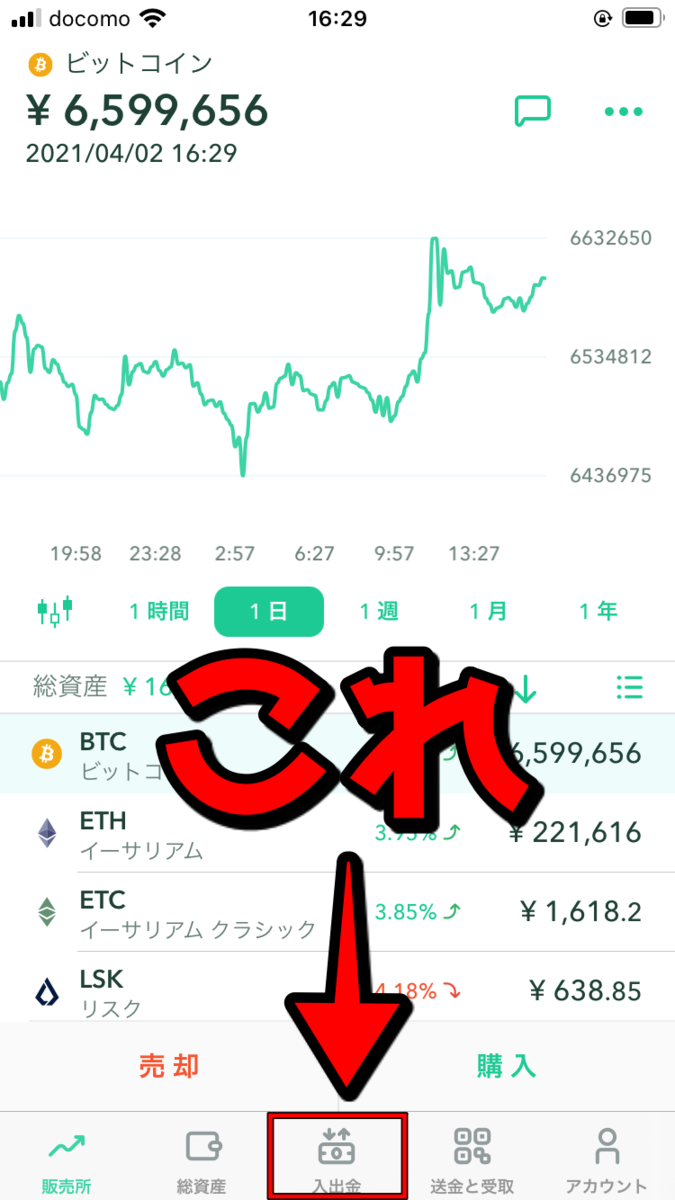Select the LSK リスク row
Screen dimensions: 675x1200
click(337, 989)
